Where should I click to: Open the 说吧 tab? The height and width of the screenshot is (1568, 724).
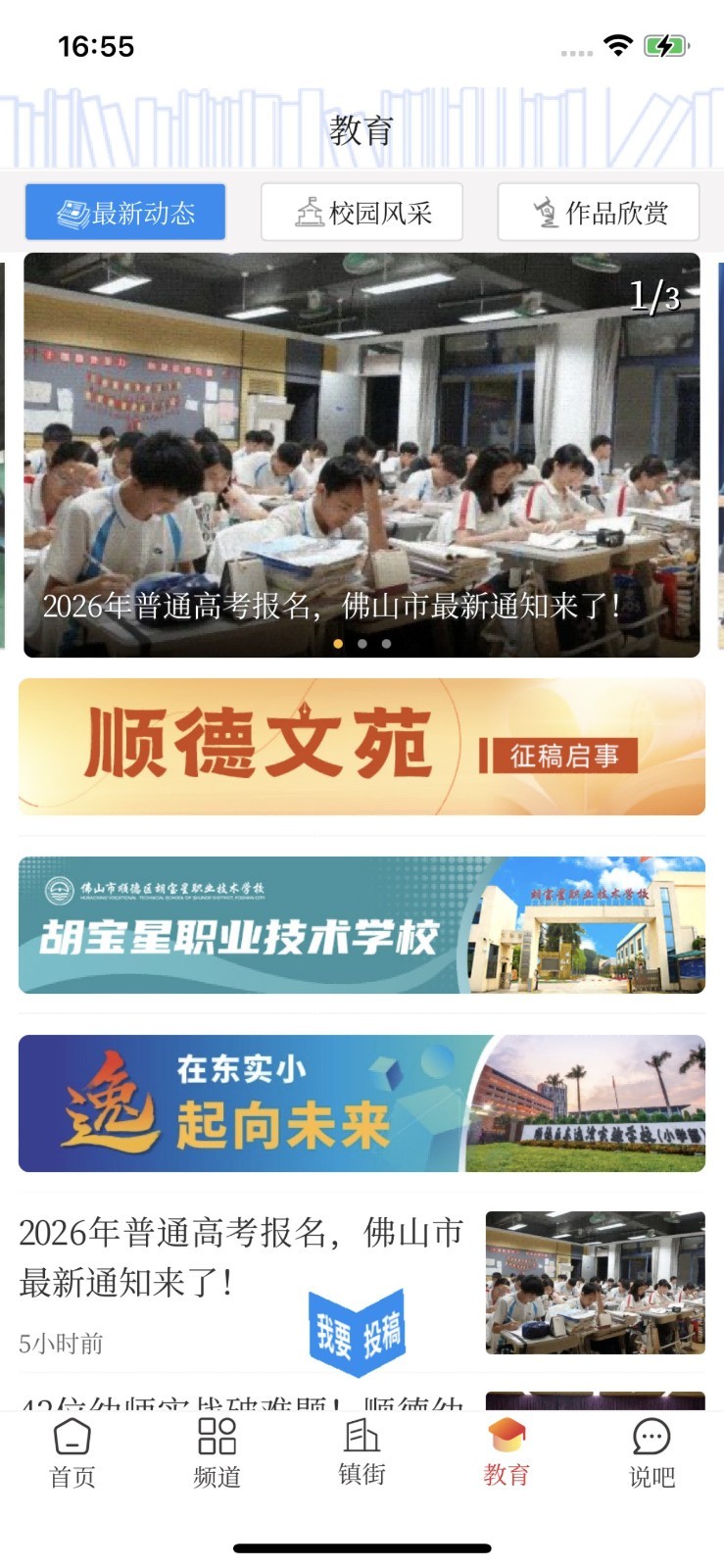coord(652,1452)
